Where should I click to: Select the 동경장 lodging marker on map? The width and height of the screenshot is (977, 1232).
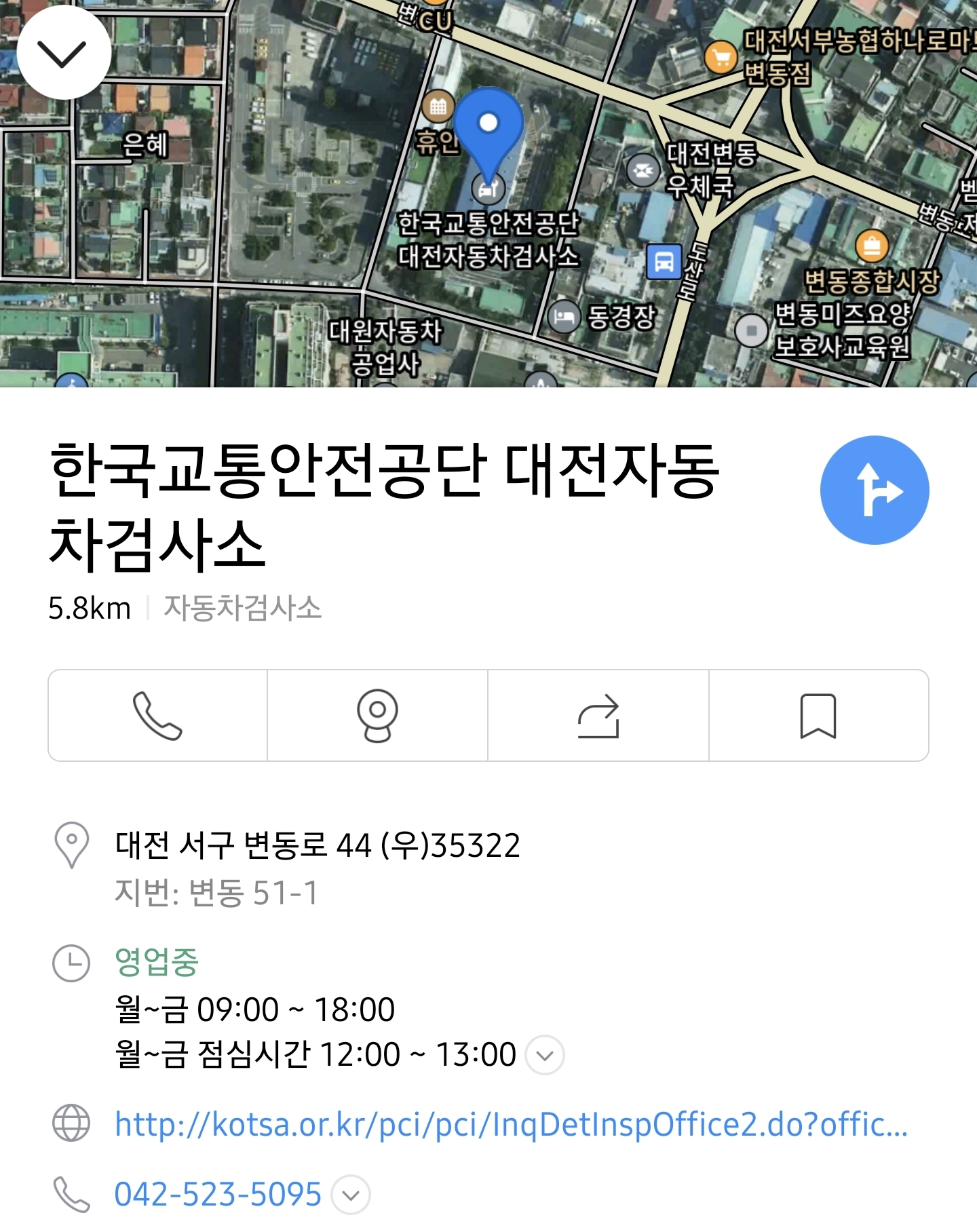[563, 317]
